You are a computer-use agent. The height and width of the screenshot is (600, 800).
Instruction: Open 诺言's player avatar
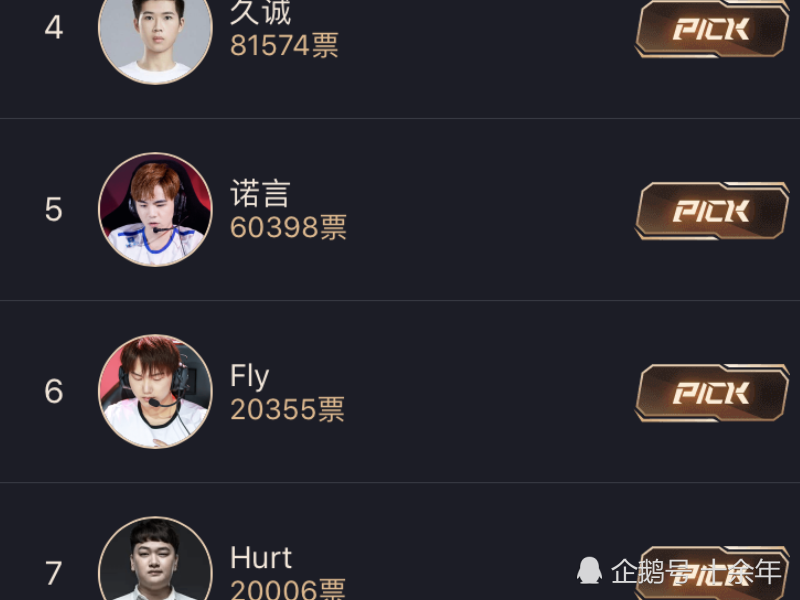[x=155, y=209]
